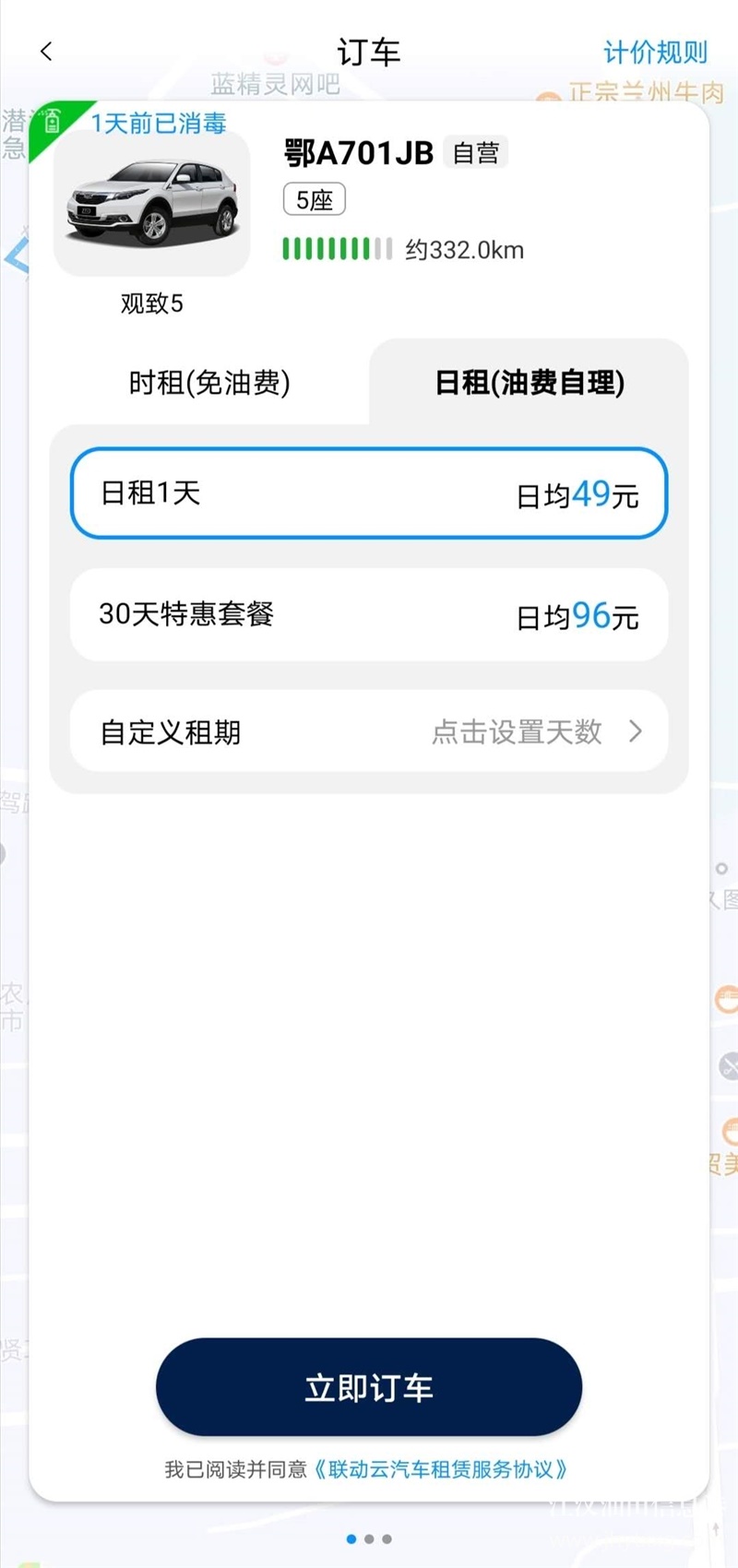Go back using the top-left arrow
738x1568 pixels.
(46, 52)
